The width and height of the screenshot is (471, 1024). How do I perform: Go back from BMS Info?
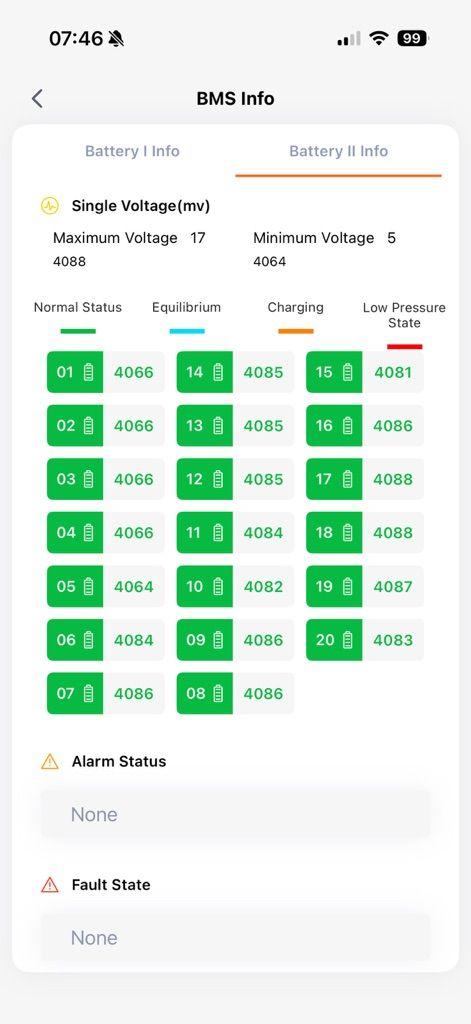click(x=37, y=99)
